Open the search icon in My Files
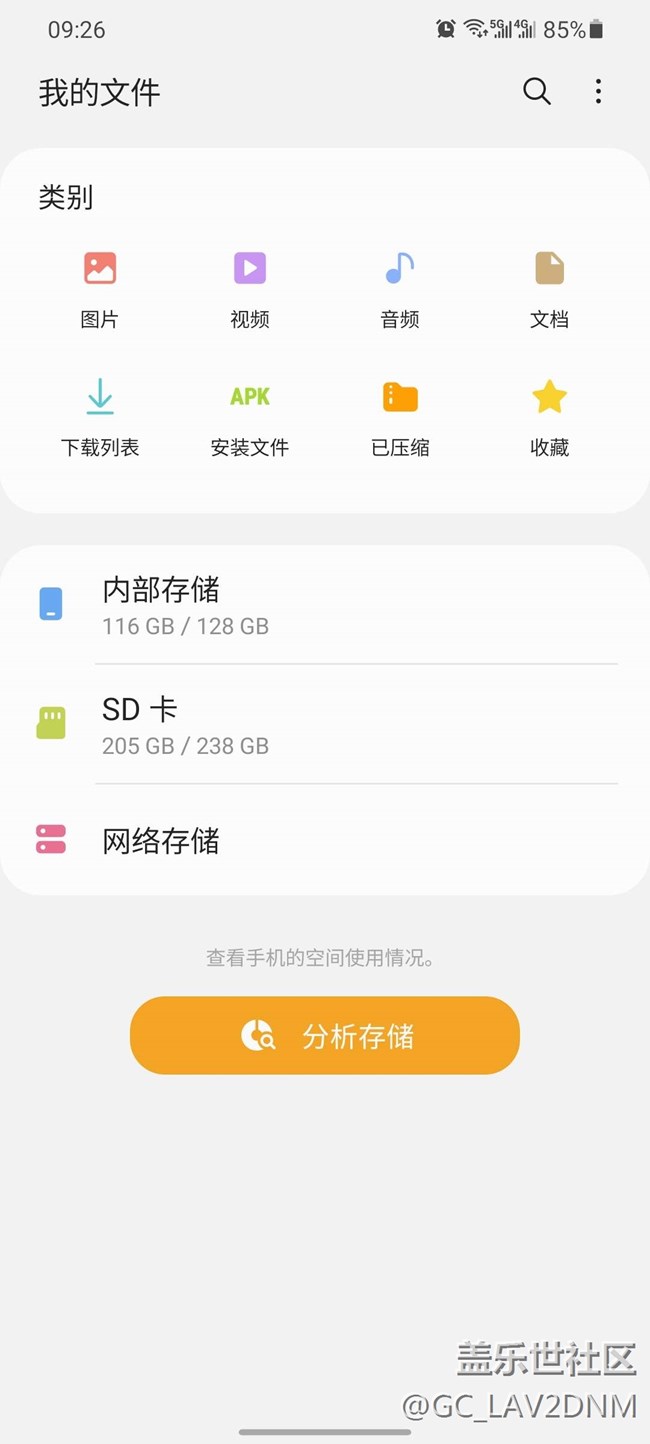This screenshot has height=1444, width=650. (x=537, y=92)
